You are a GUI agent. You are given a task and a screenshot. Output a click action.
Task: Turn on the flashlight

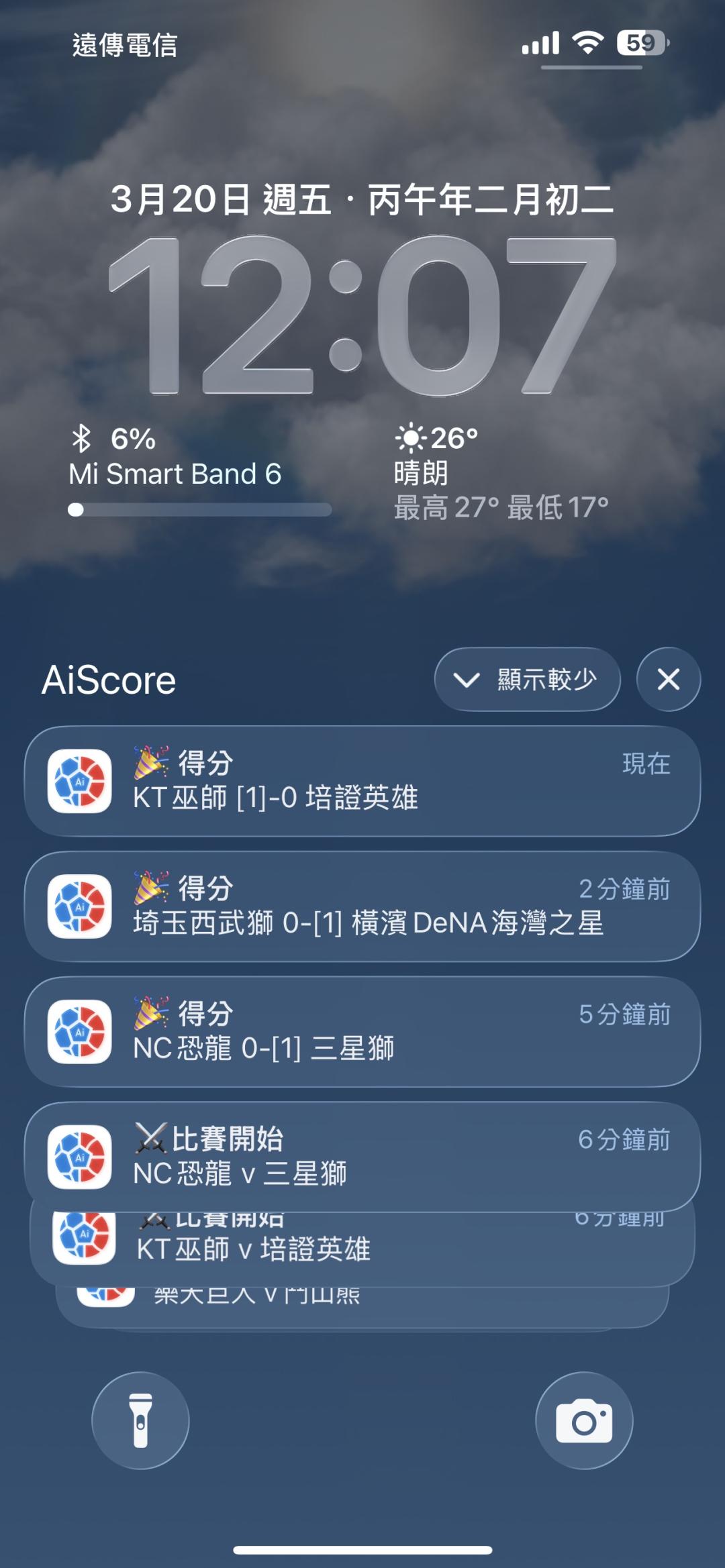140,1420
